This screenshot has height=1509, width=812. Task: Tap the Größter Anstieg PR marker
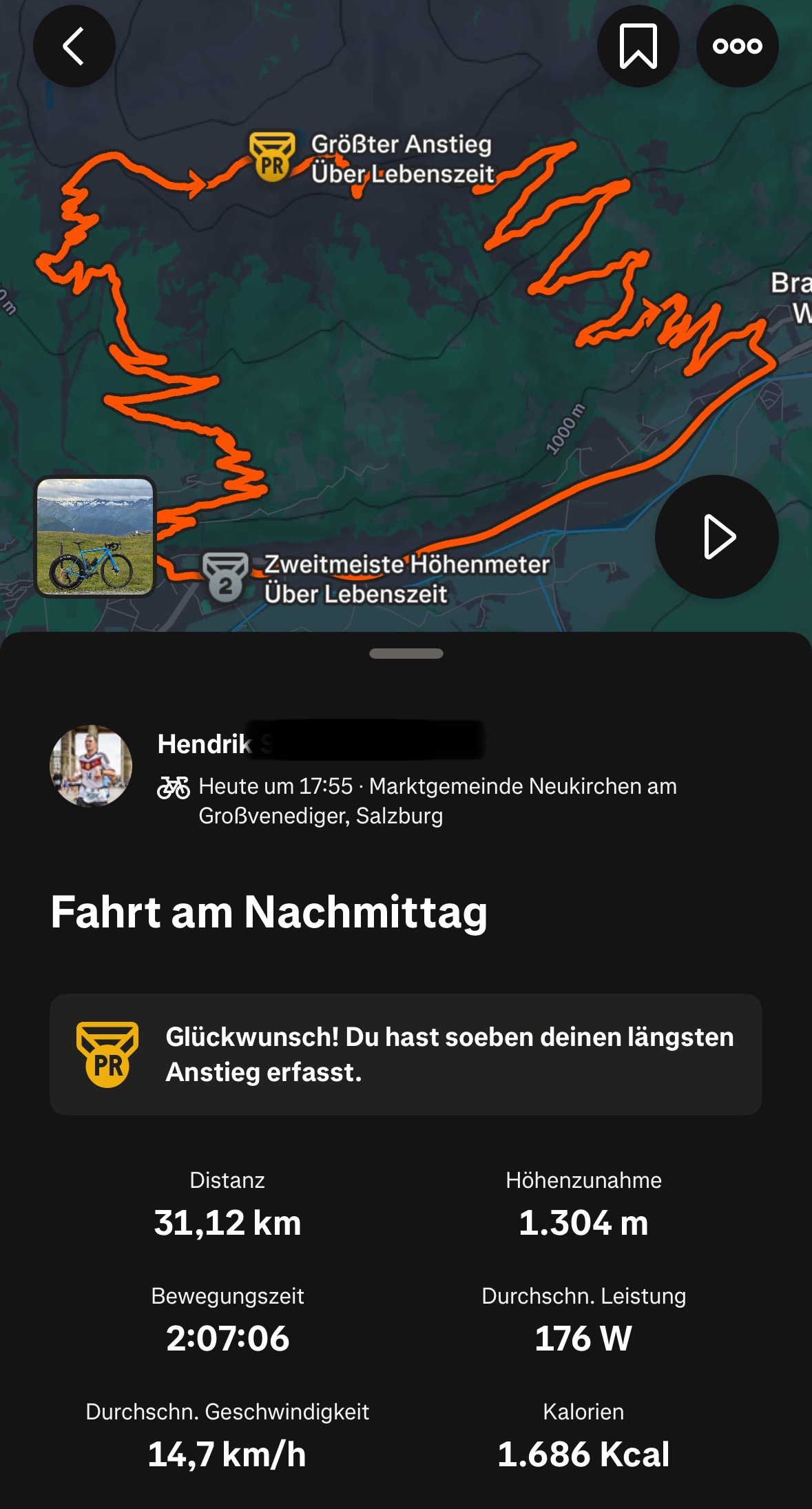click(x=272, y=157)
